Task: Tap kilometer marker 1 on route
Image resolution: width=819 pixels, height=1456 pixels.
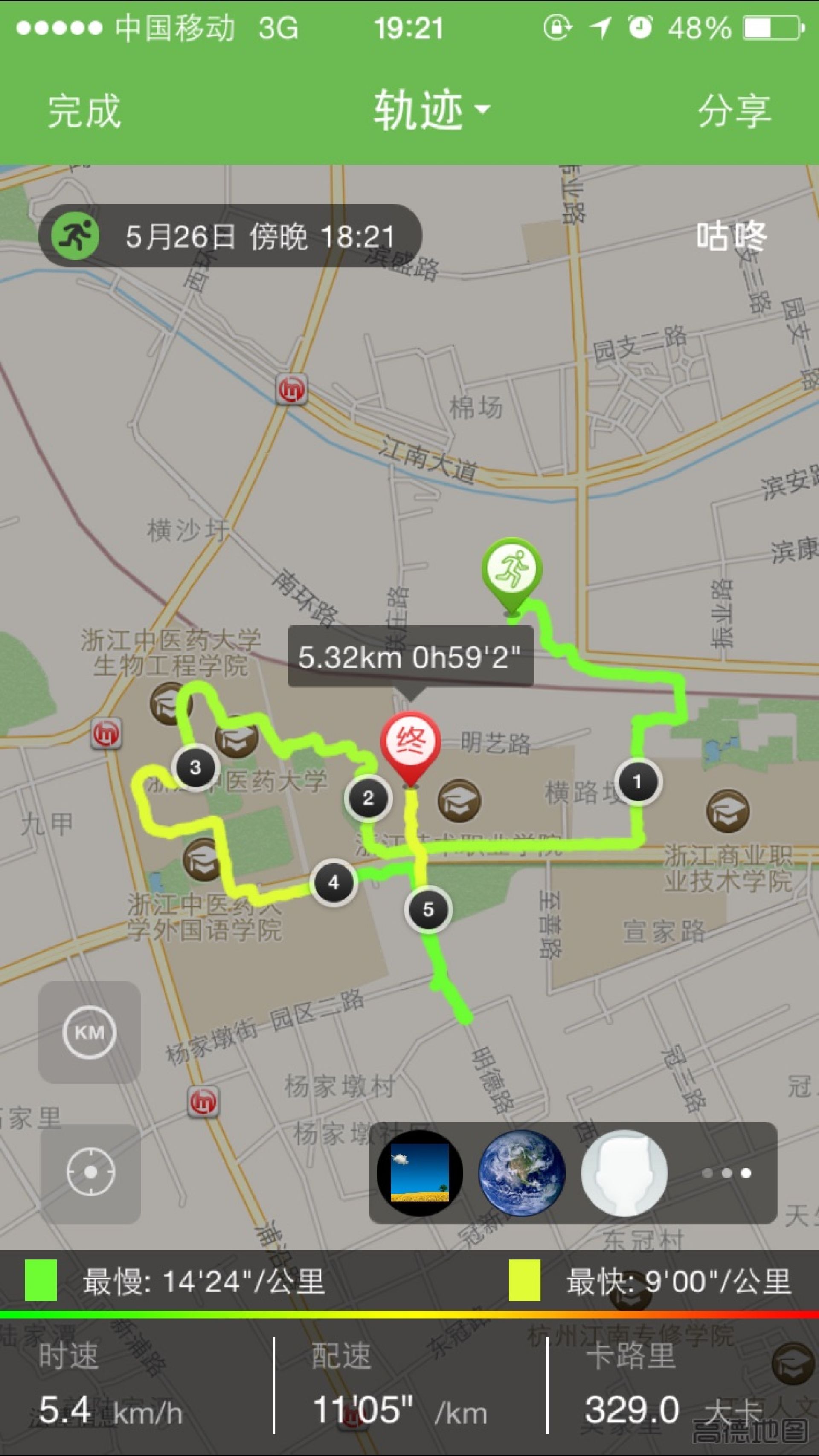Action: (x=637, y=782)
